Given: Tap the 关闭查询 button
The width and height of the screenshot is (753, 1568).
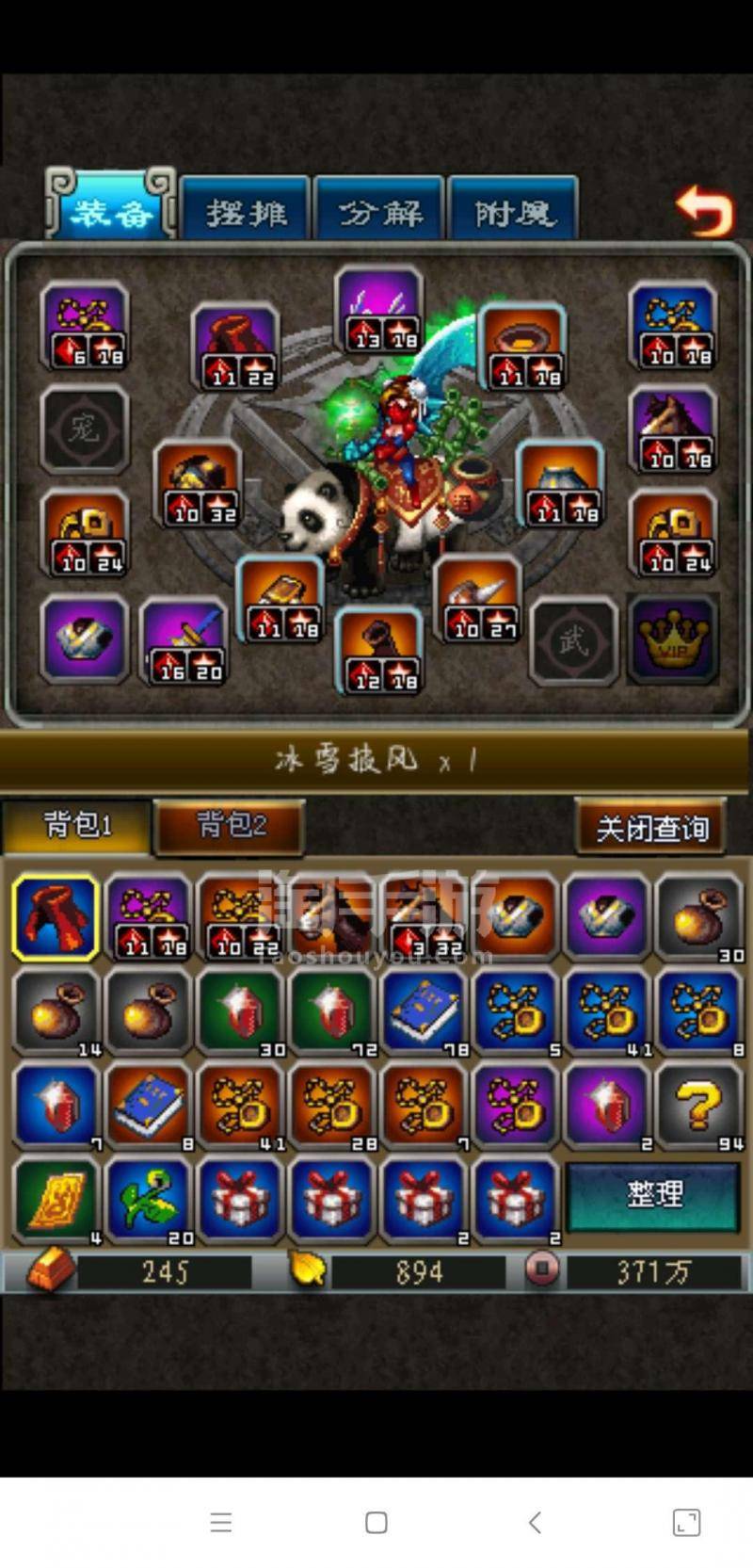Looking at the screenshot, I should 650,828.
